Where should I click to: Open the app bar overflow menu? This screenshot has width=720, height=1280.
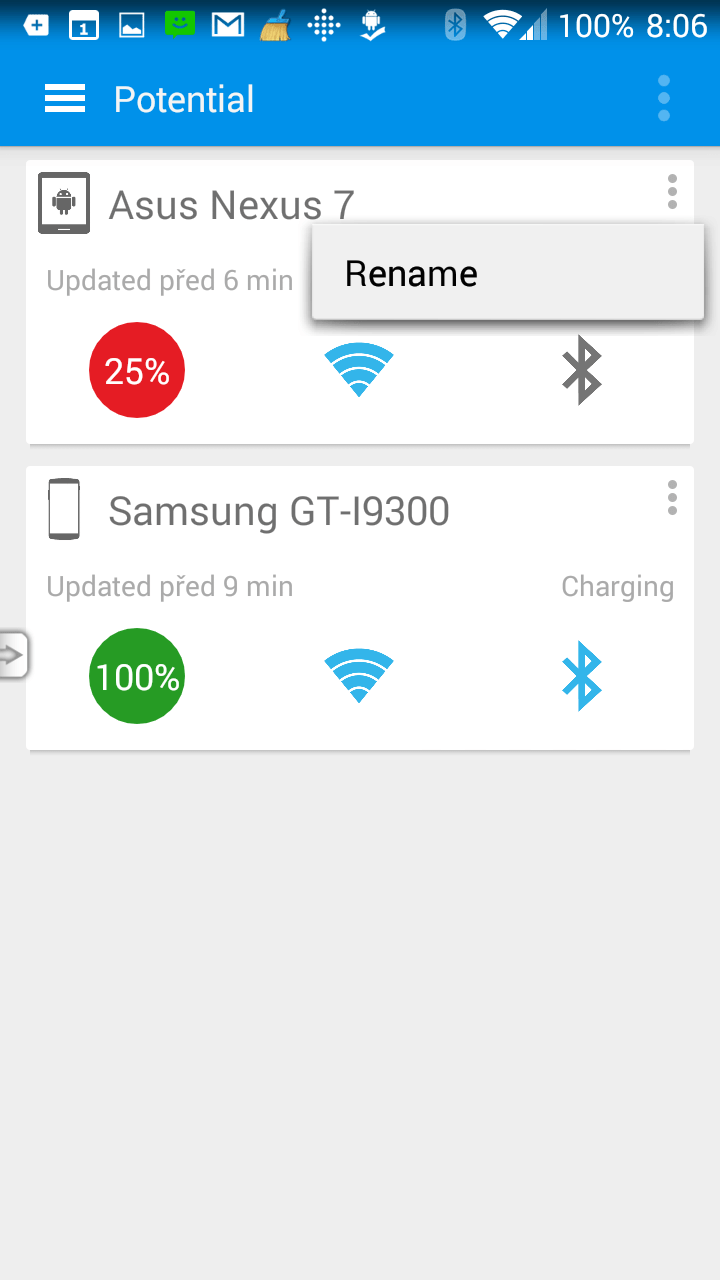tap(664, 99)
